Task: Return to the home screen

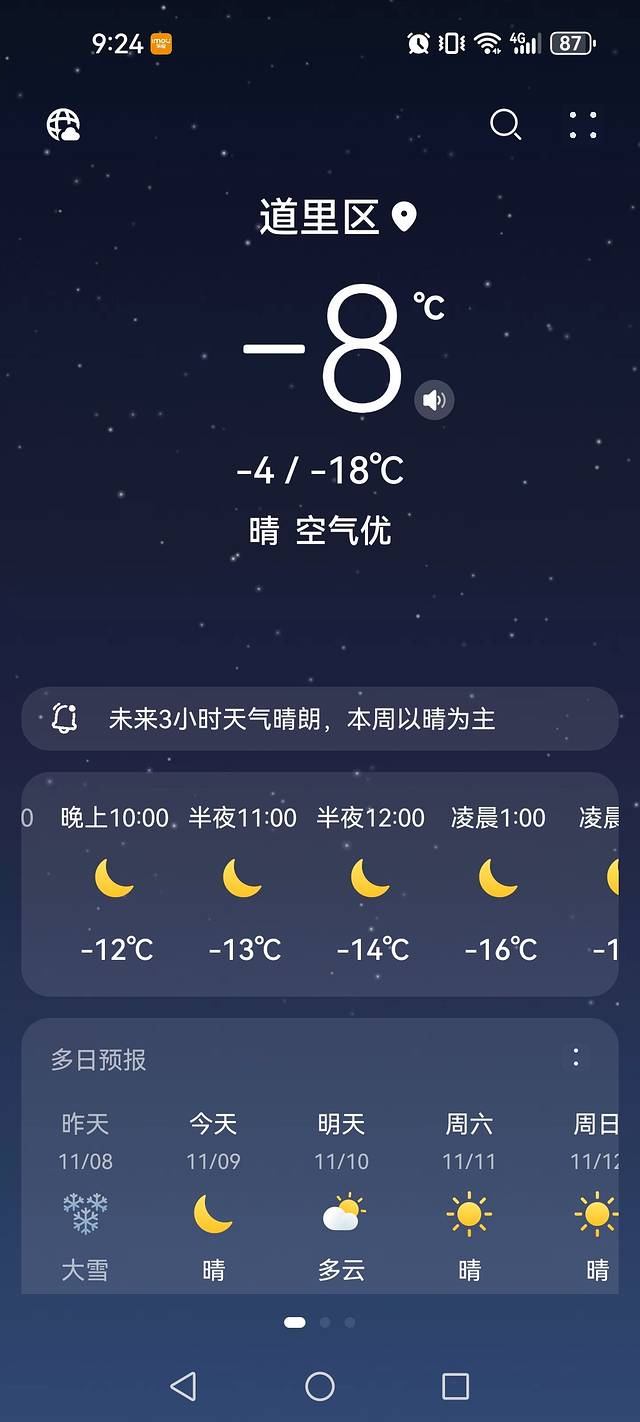Action: 320,1386
